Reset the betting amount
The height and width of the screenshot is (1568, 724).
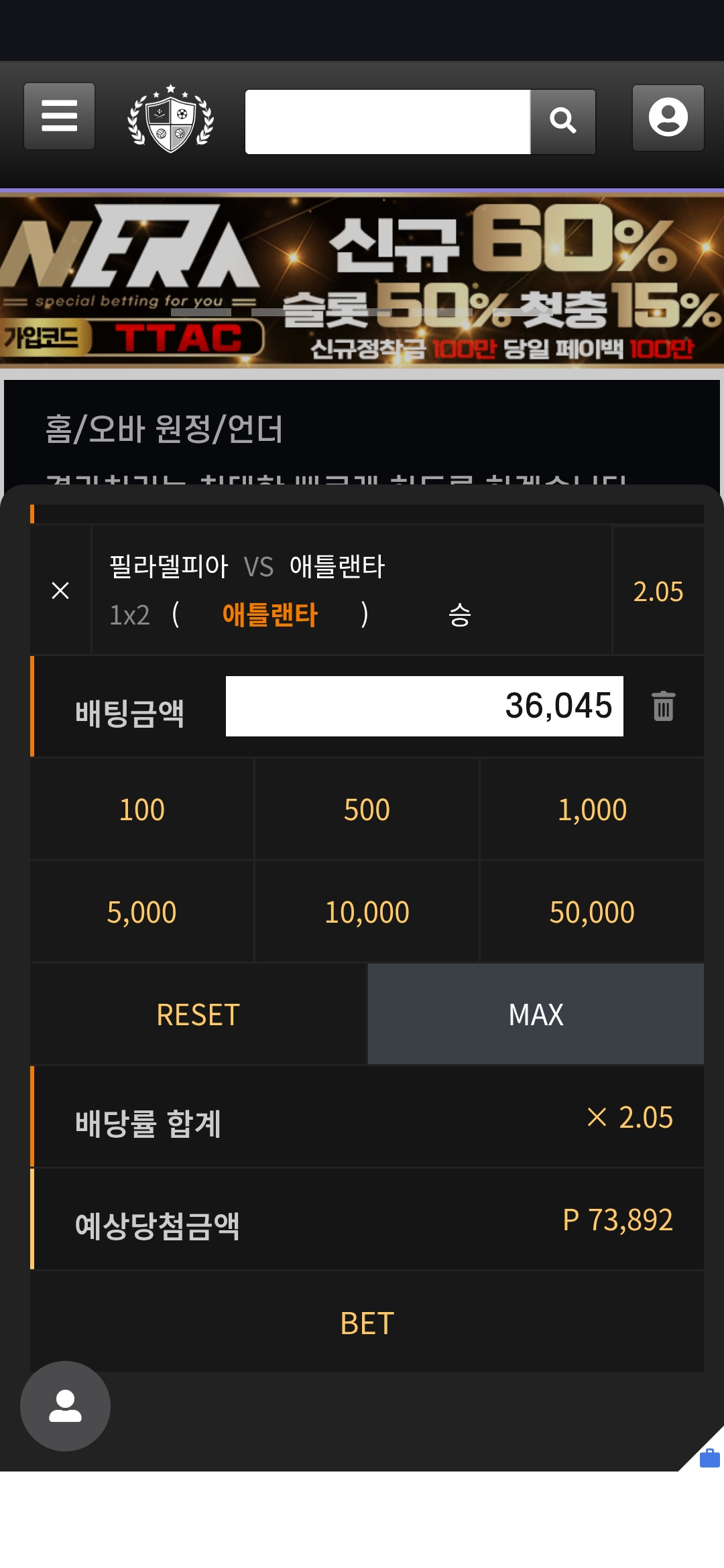point(198,1015)
